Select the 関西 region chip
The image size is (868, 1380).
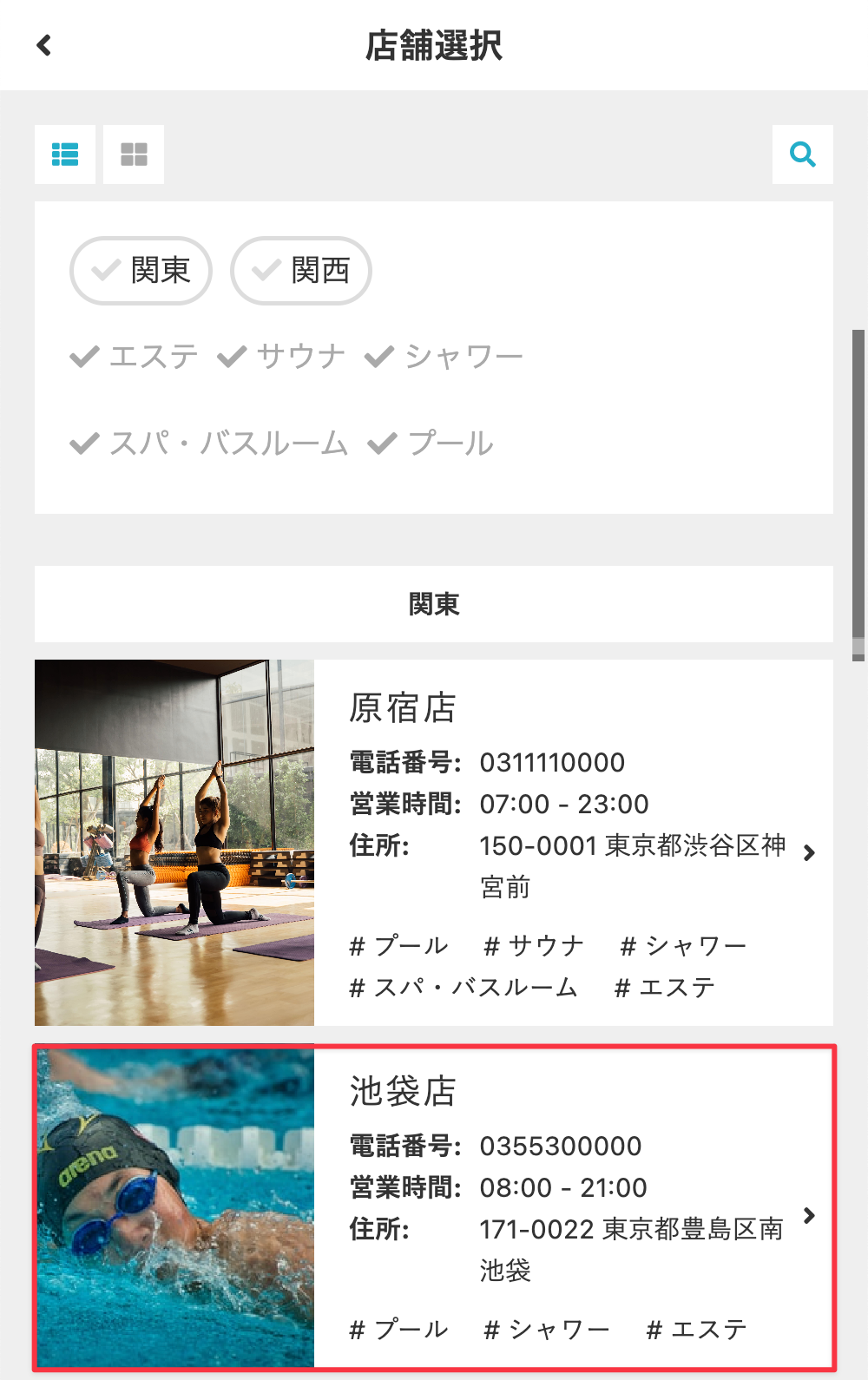pos(301,271)
